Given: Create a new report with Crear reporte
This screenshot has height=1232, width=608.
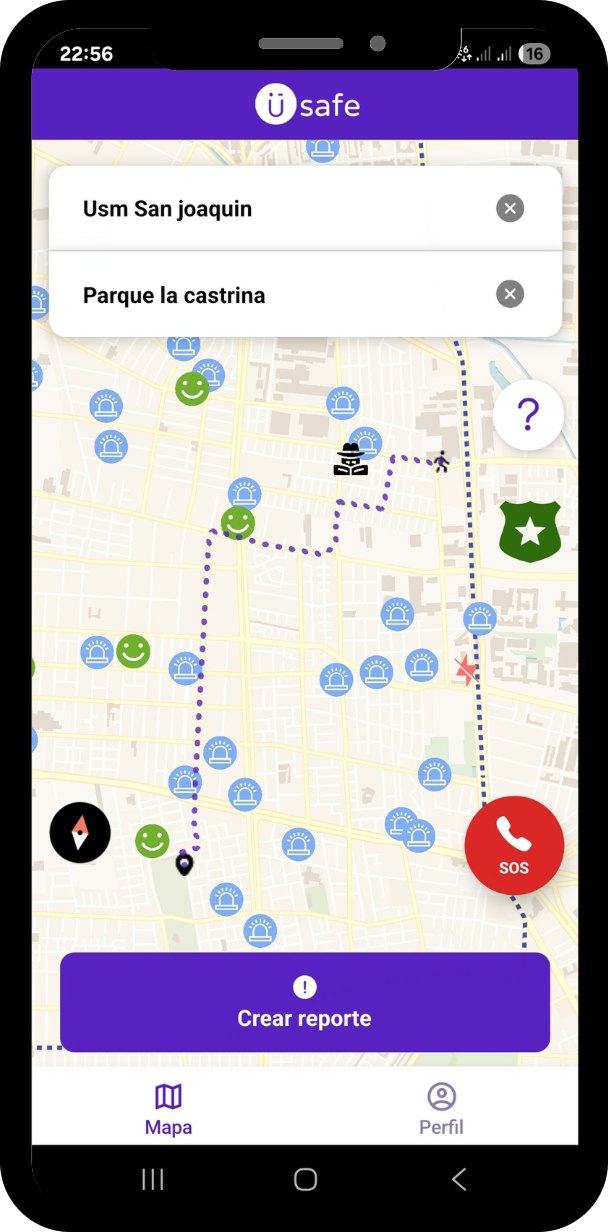Looking at the screenshot, I should 305,1002.
